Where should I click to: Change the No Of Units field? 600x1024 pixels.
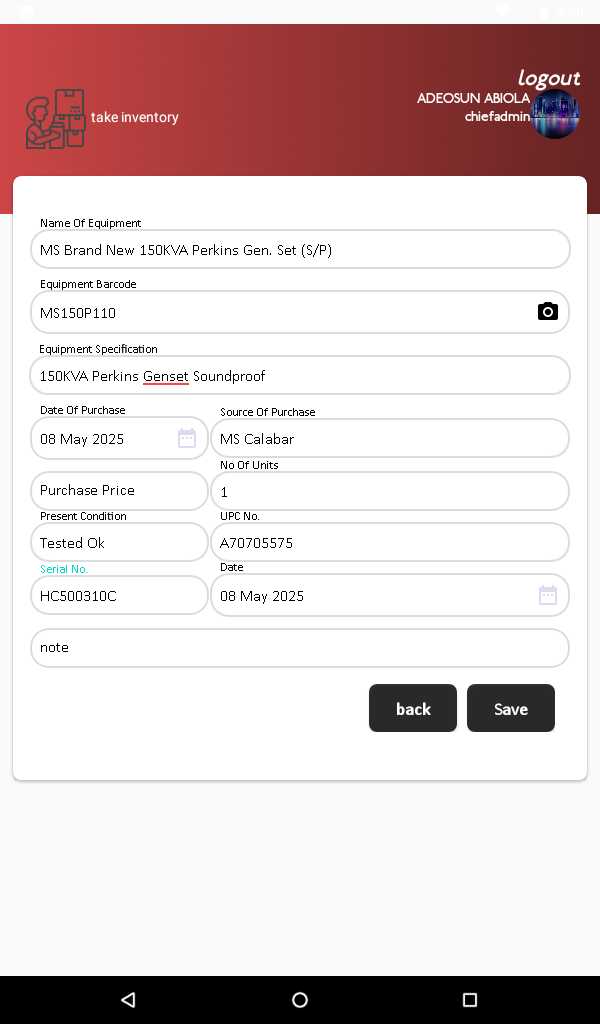(x=390, y=491)
